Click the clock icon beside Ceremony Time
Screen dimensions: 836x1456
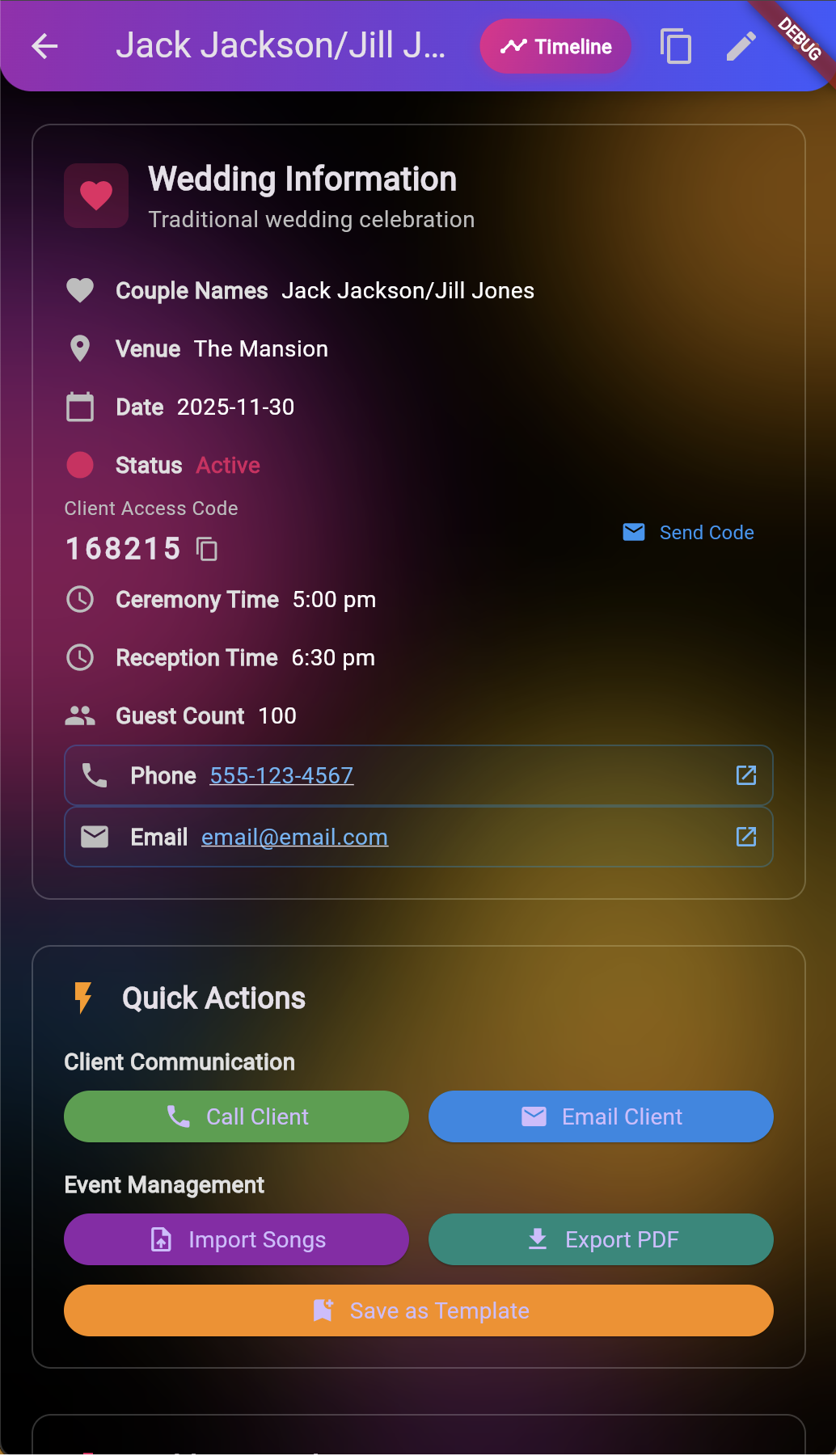click(x=80, y=599)
